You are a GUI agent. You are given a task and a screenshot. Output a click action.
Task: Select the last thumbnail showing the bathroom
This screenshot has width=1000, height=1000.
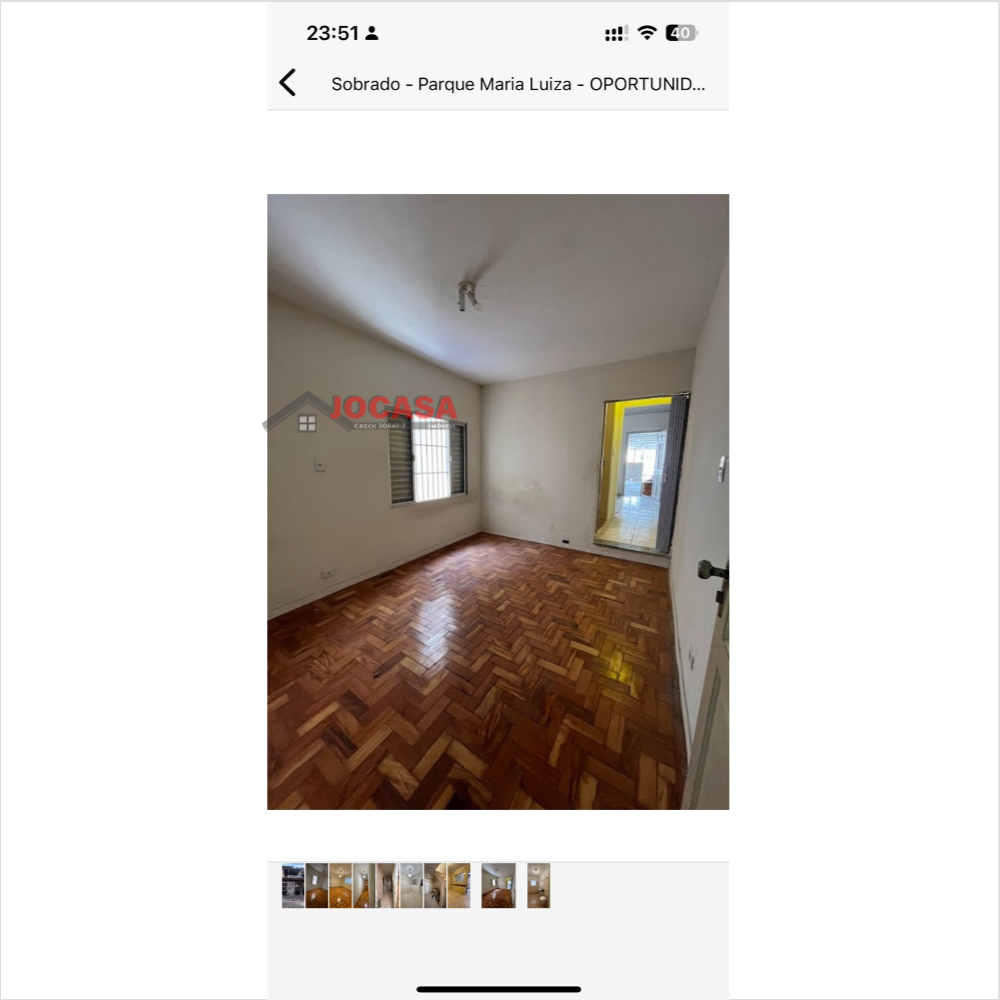pyautogui.click(x=539, y=886)
